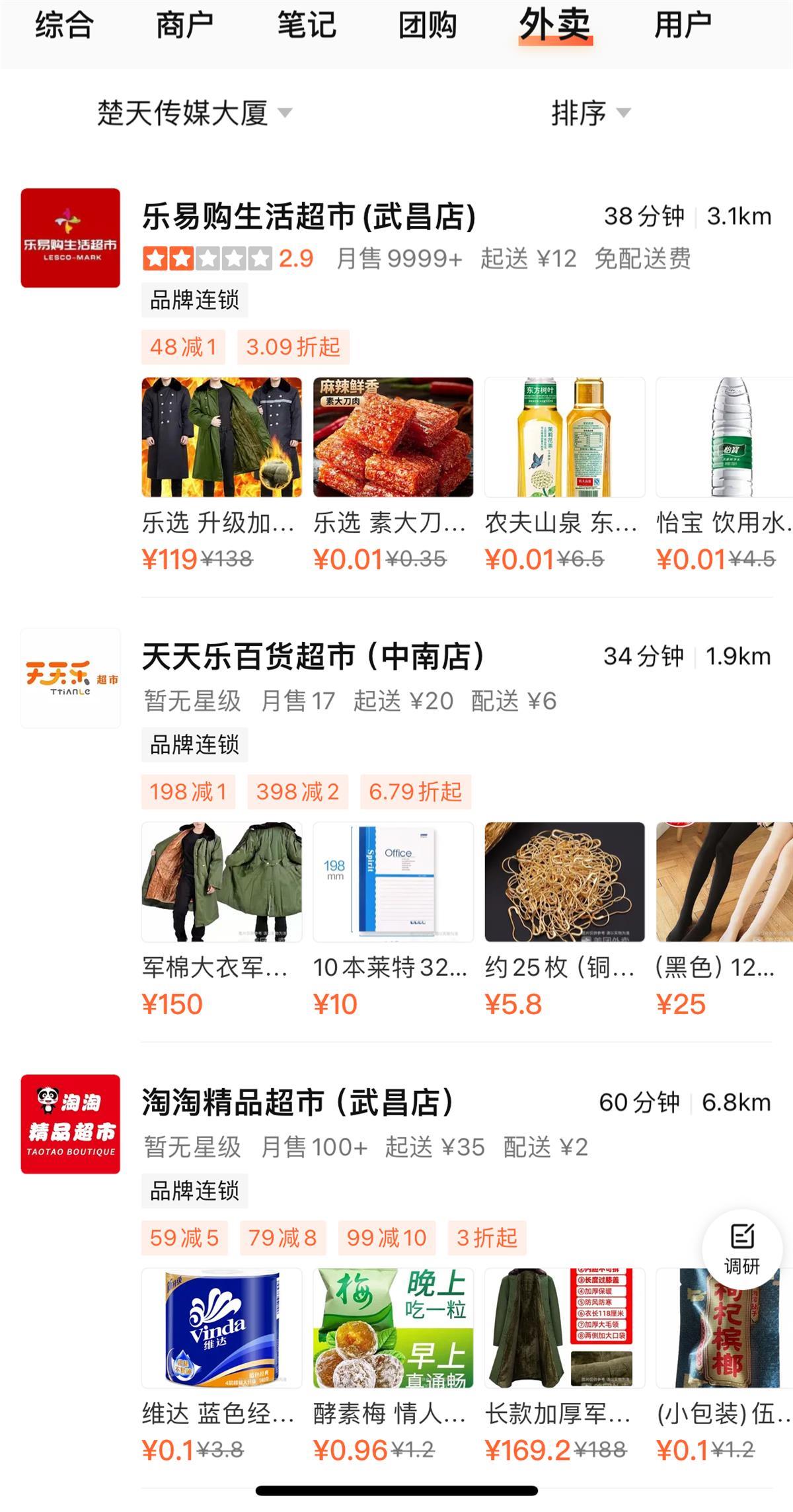This screenshot has height=1512, width=793.
Task: Open 淘淘精品超市 (武昌店) store
Action: (298, 1102)
